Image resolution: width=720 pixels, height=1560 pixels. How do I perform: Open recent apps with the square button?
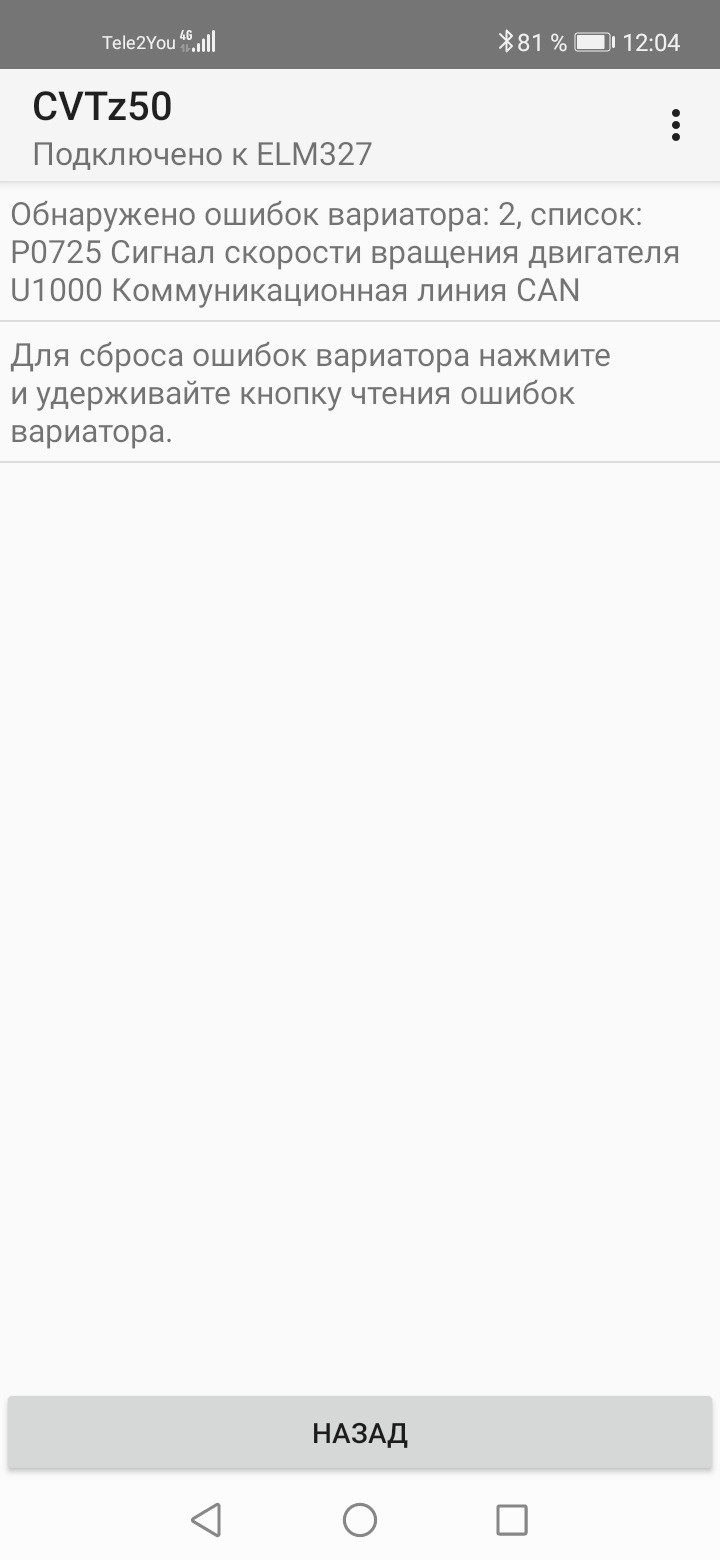tap(511, 1519)
